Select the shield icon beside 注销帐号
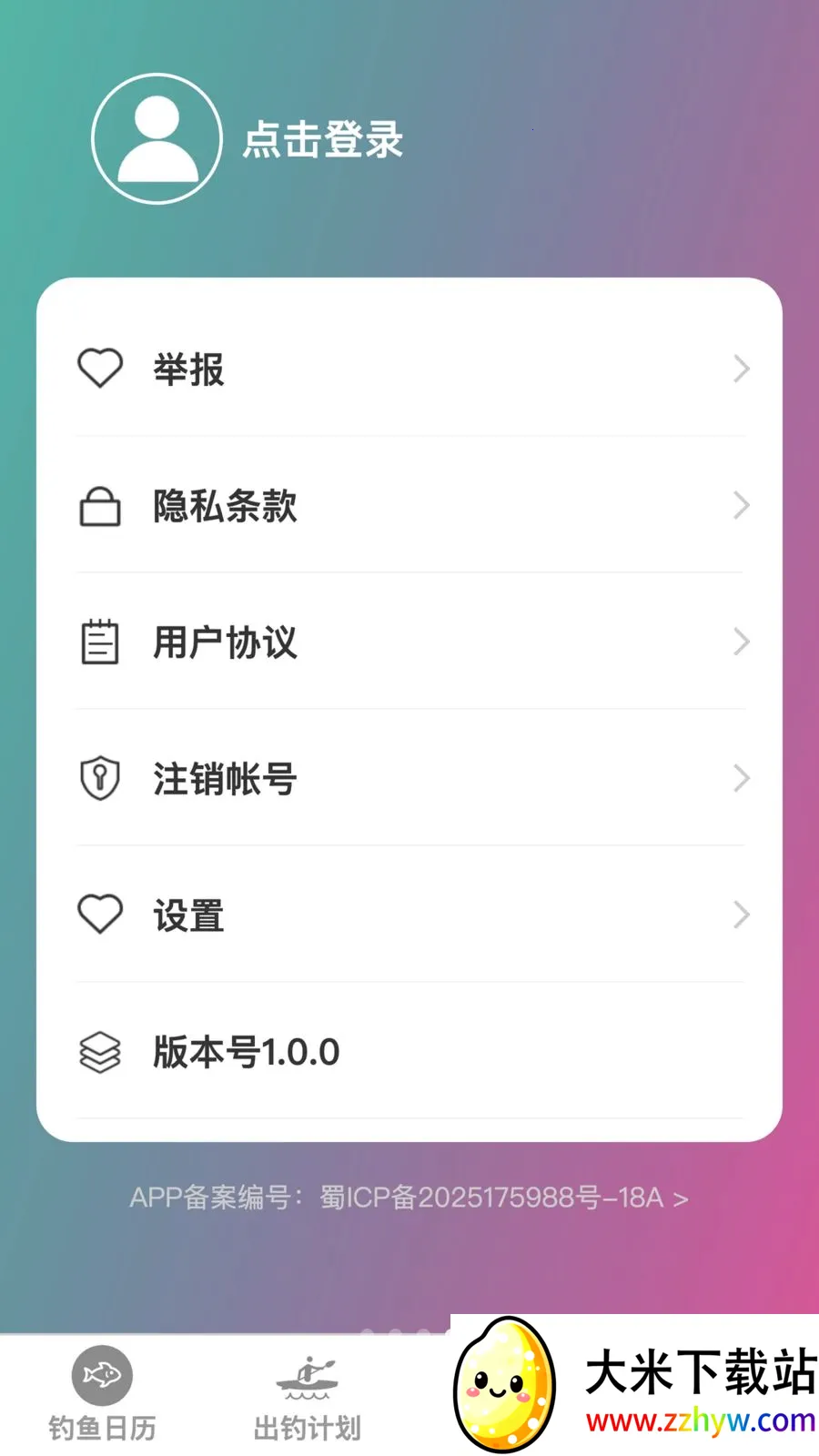 pyautogui.click(x=100, y=778)
